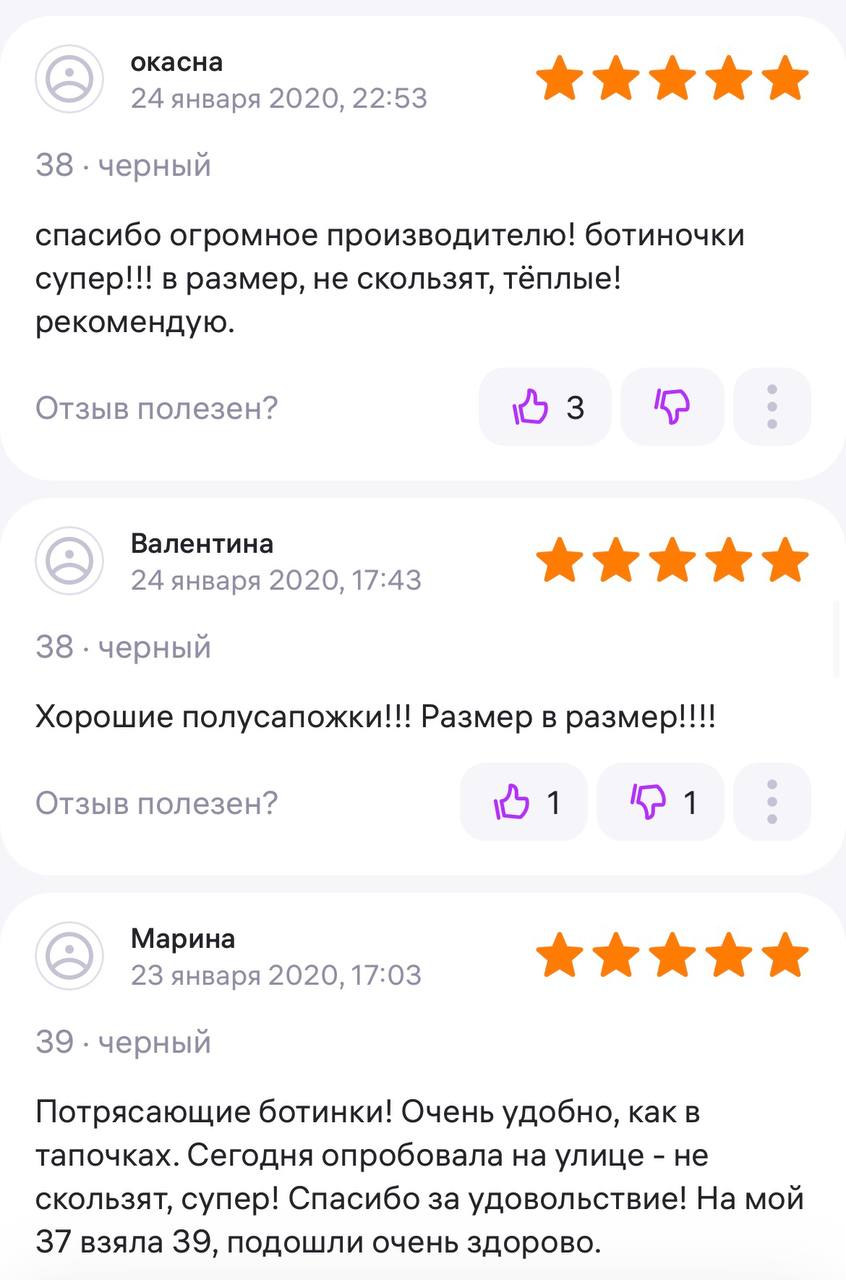Screen dimensions: 846x1280
Task: Dislike окасна's review
Action: pyautogui.click(x=672, y=407)
